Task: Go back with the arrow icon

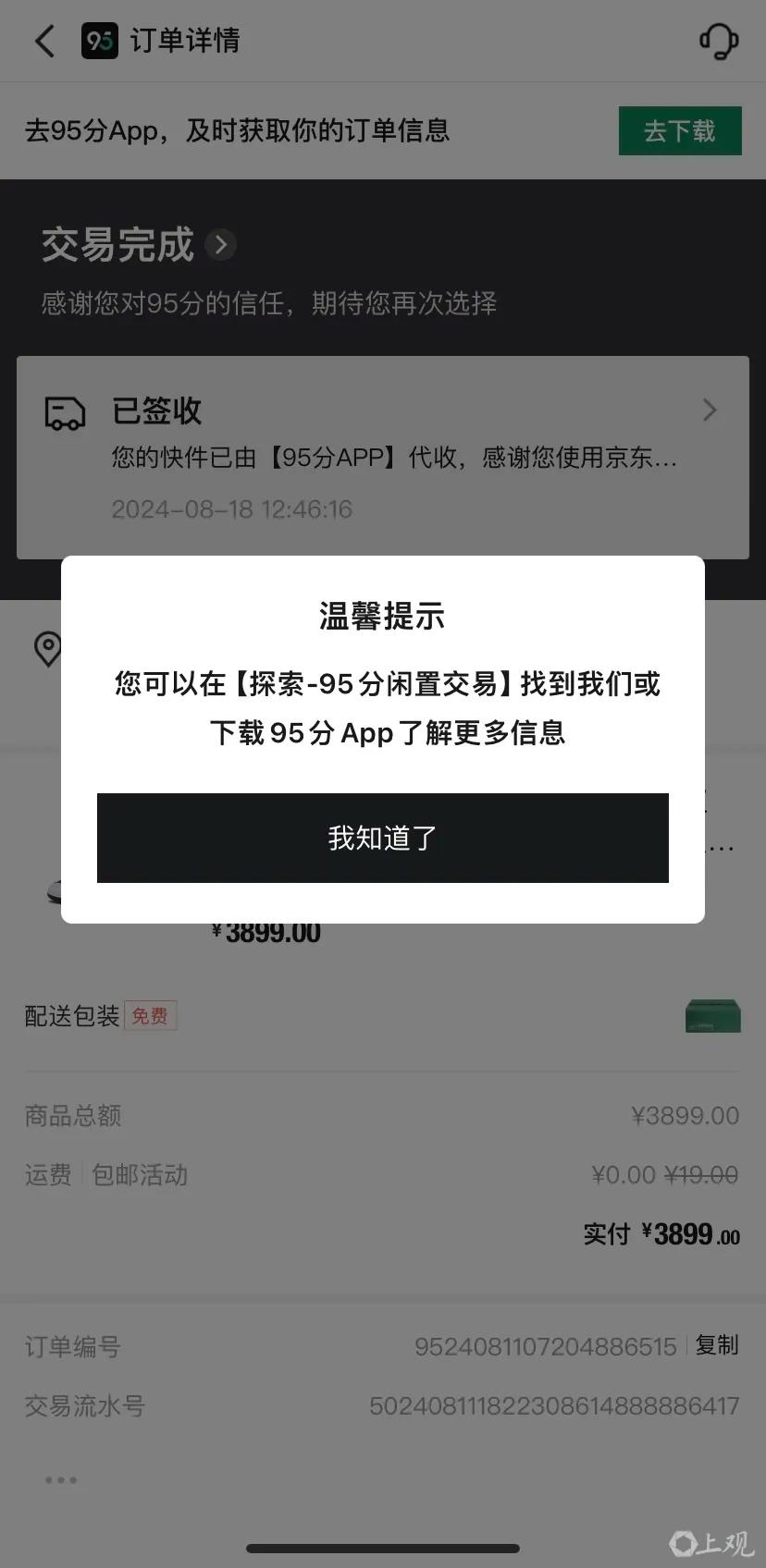Action: pyautogui.click(x=44, y=41)
